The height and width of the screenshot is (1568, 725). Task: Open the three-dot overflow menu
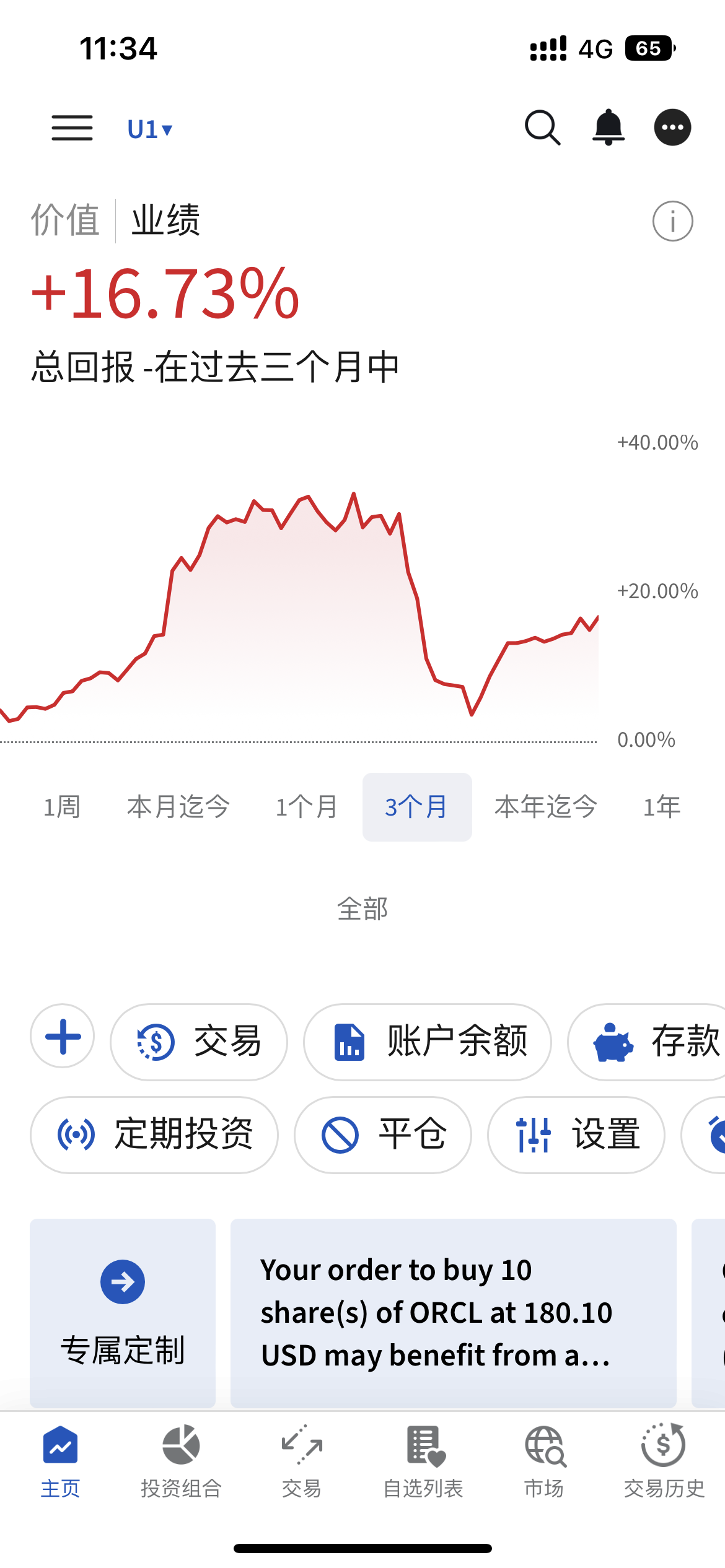pyautogui.click(x=672, y=128)
